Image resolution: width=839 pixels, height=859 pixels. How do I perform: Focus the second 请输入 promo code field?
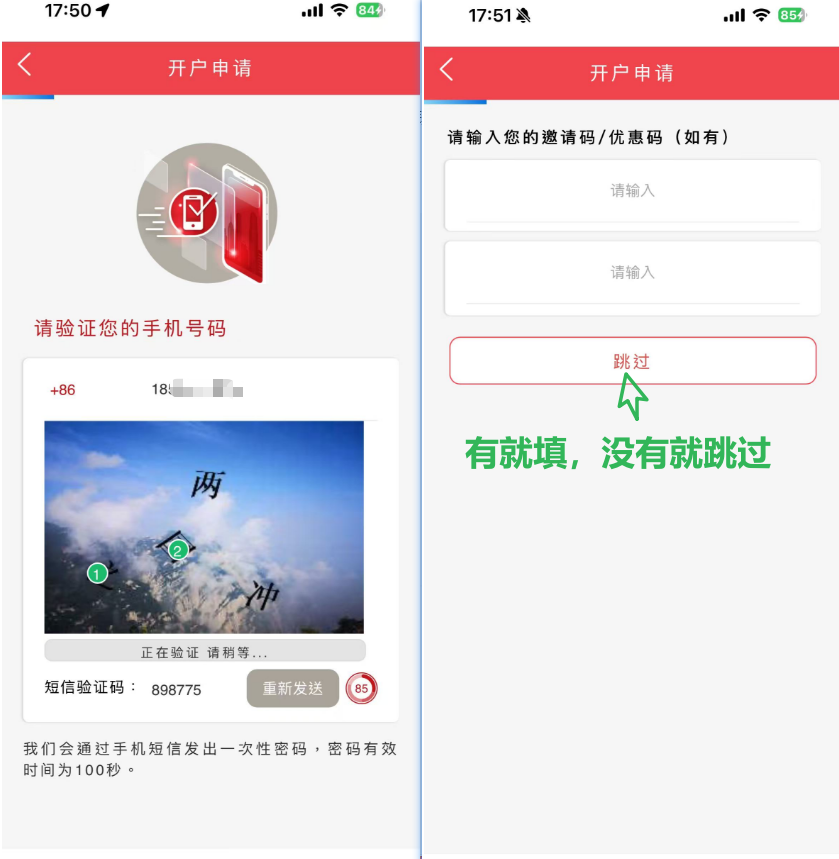[x=632, y=272]
